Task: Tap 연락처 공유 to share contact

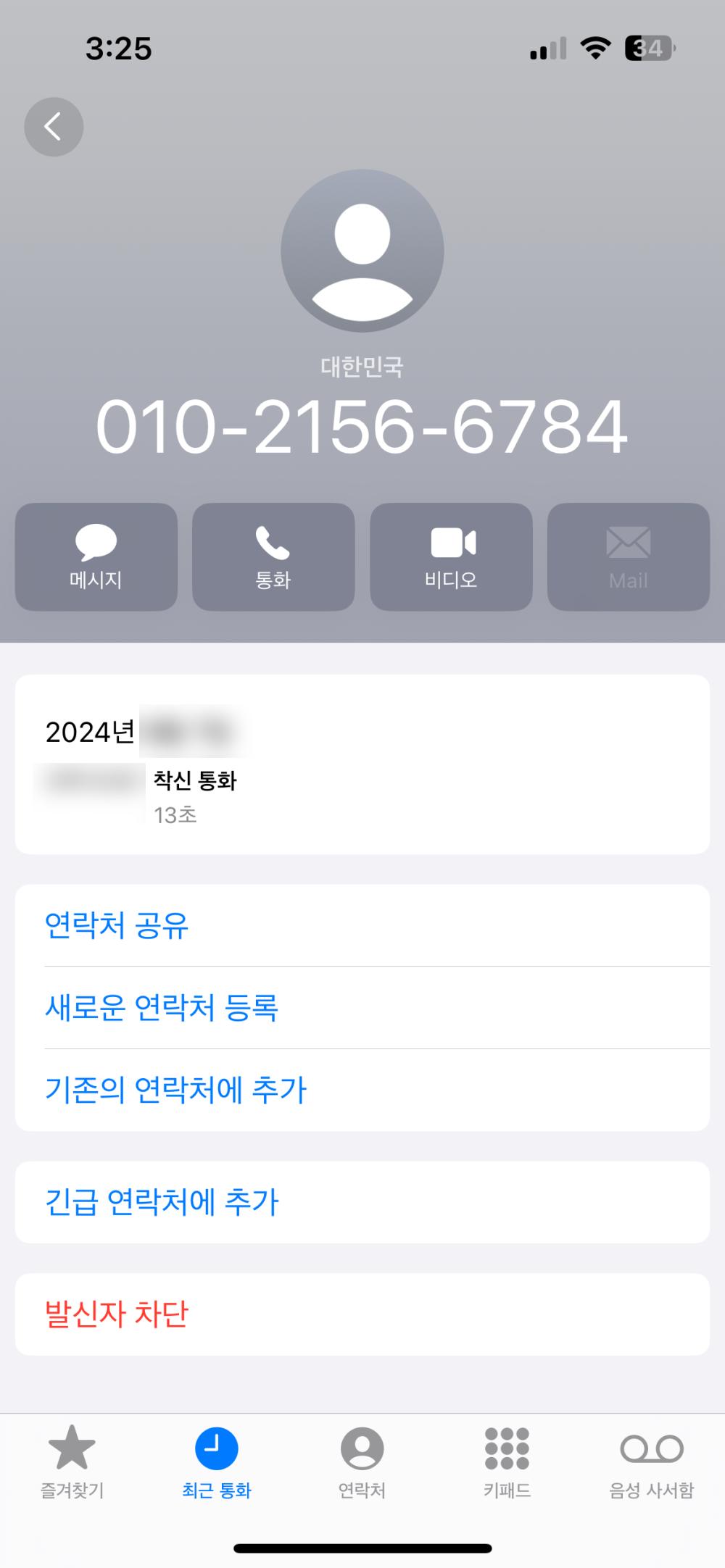Action: coord(117,925)
